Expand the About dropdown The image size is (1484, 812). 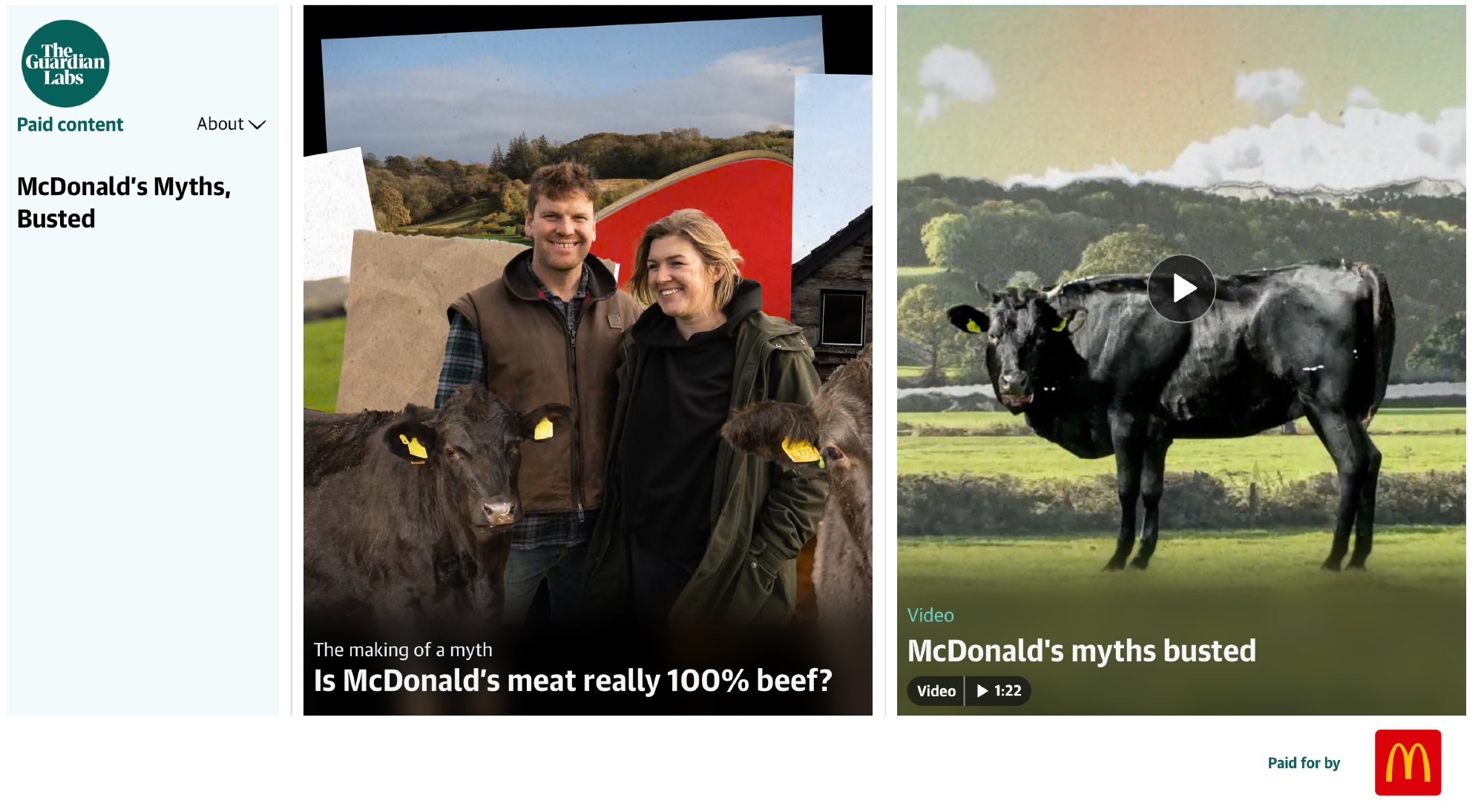click(x=231, y=125)
